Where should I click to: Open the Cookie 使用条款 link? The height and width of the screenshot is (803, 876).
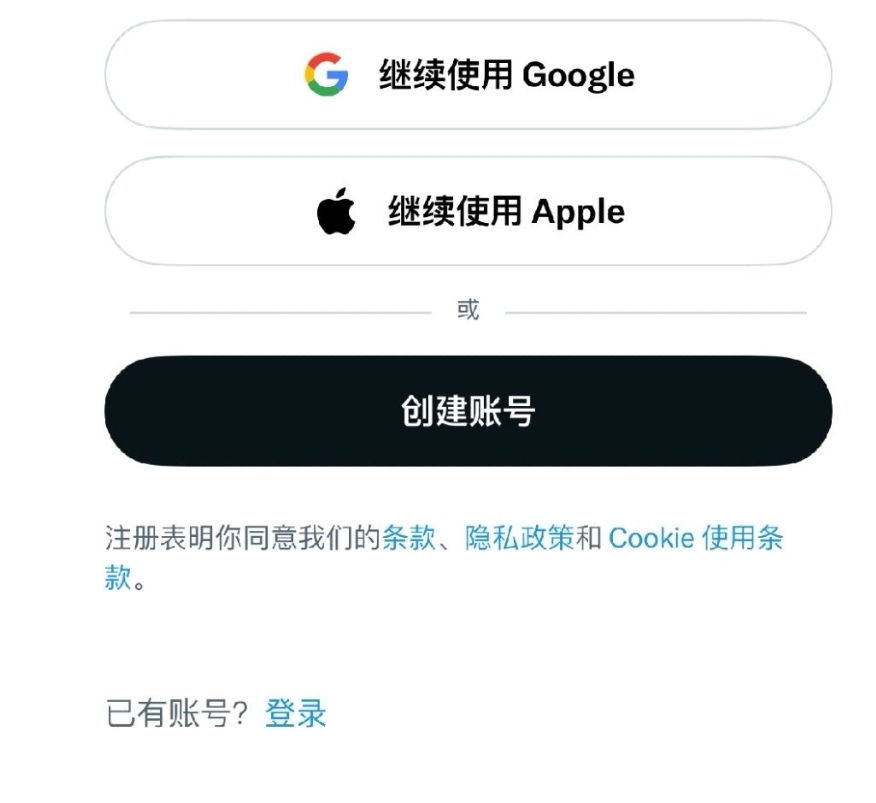click(694, 538)
